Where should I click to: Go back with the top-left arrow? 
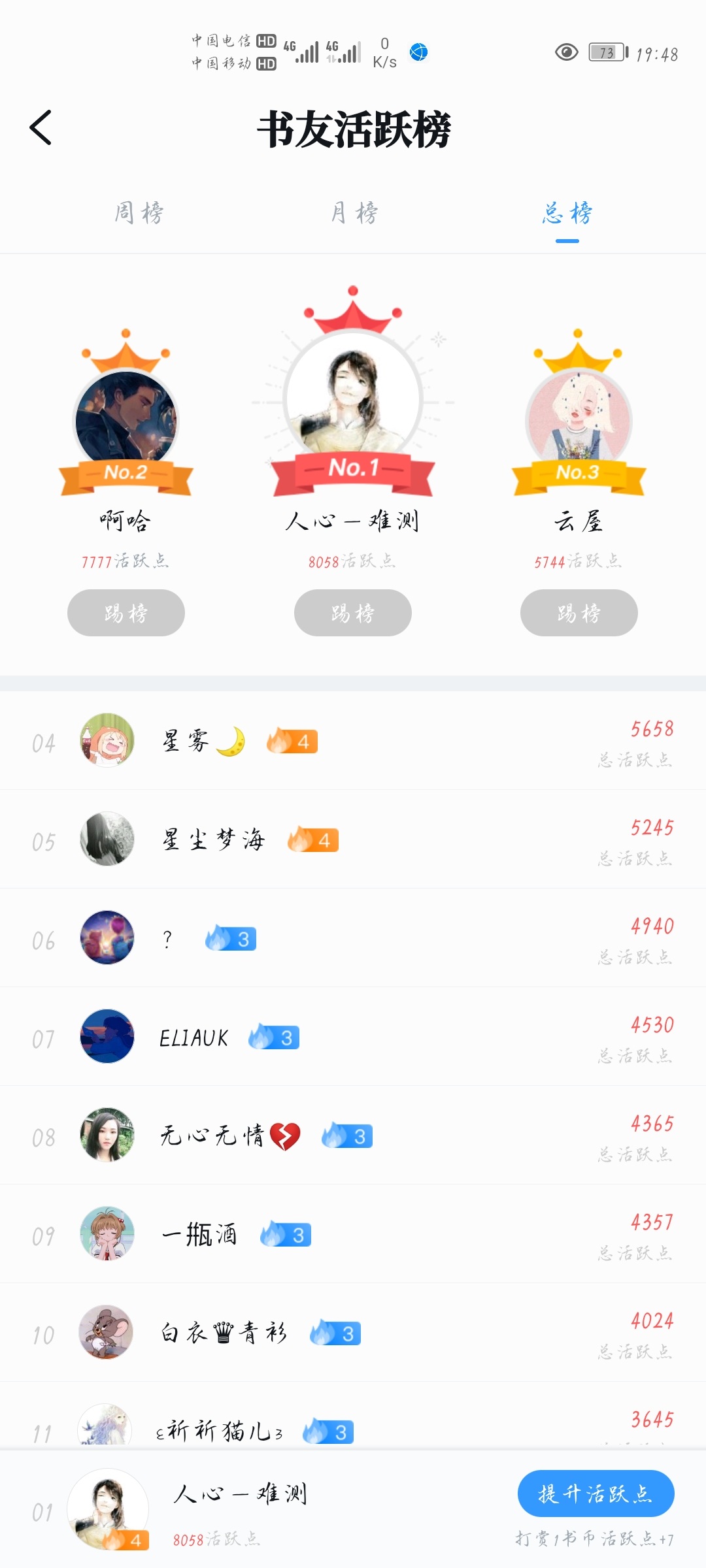(41, 127)
